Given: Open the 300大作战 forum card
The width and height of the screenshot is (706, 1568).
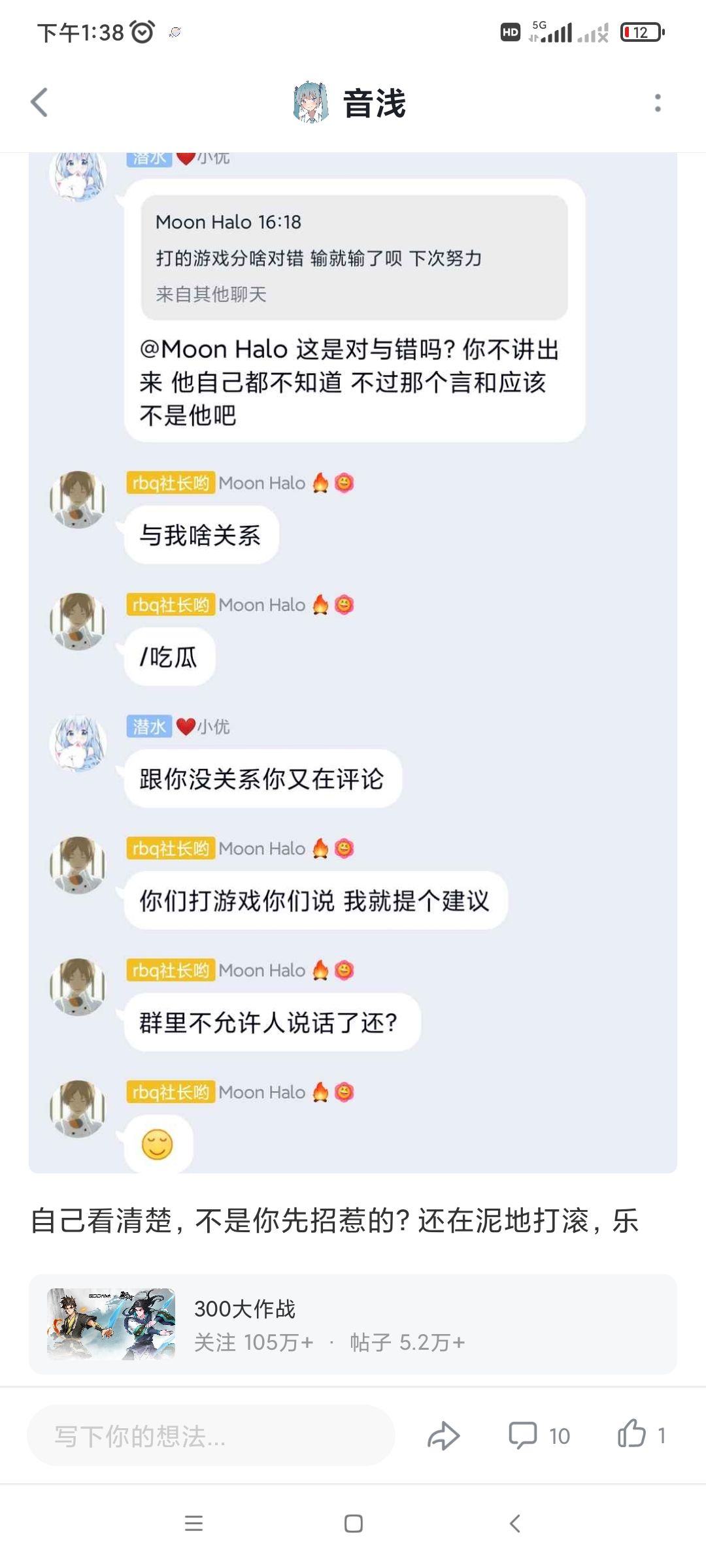Looking at the screenshot, I should coord(353,1324).
